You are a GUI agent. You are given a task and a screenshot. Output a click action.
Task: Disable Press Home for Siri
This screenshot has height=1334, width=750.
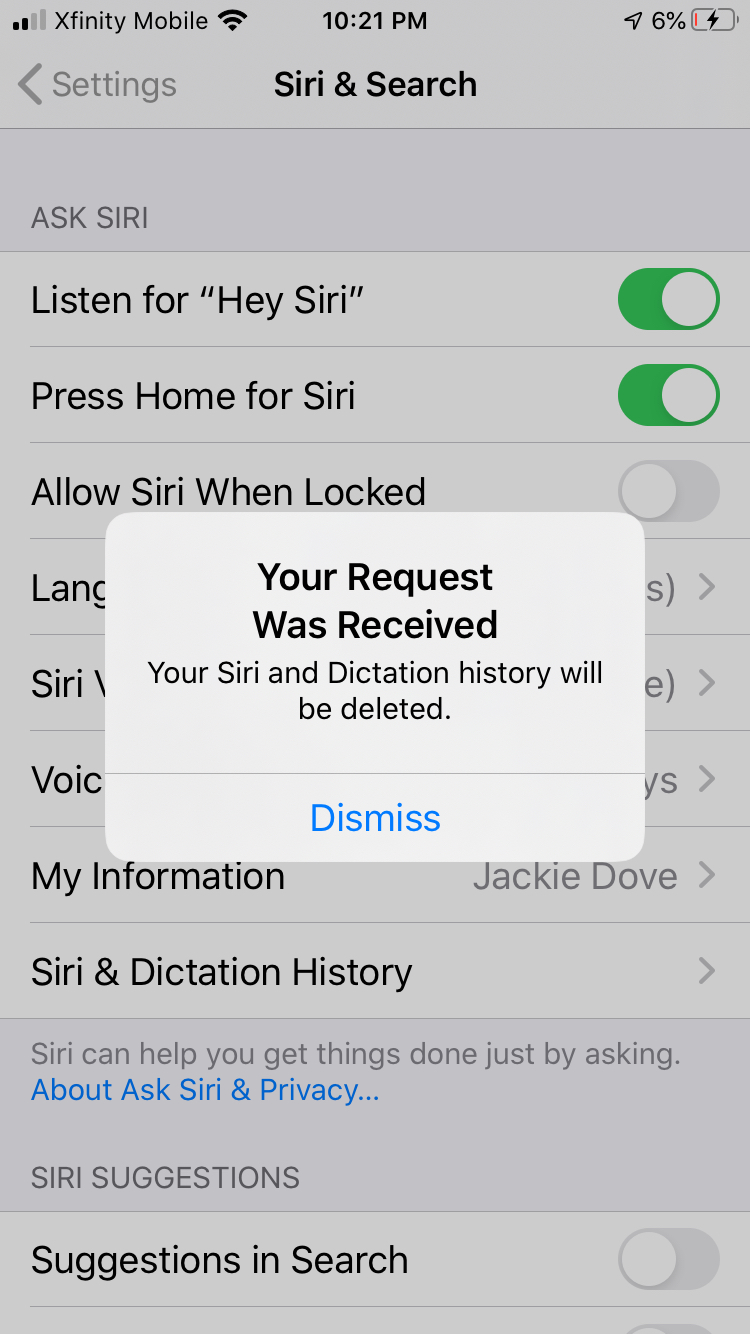[x=669, y=395]
